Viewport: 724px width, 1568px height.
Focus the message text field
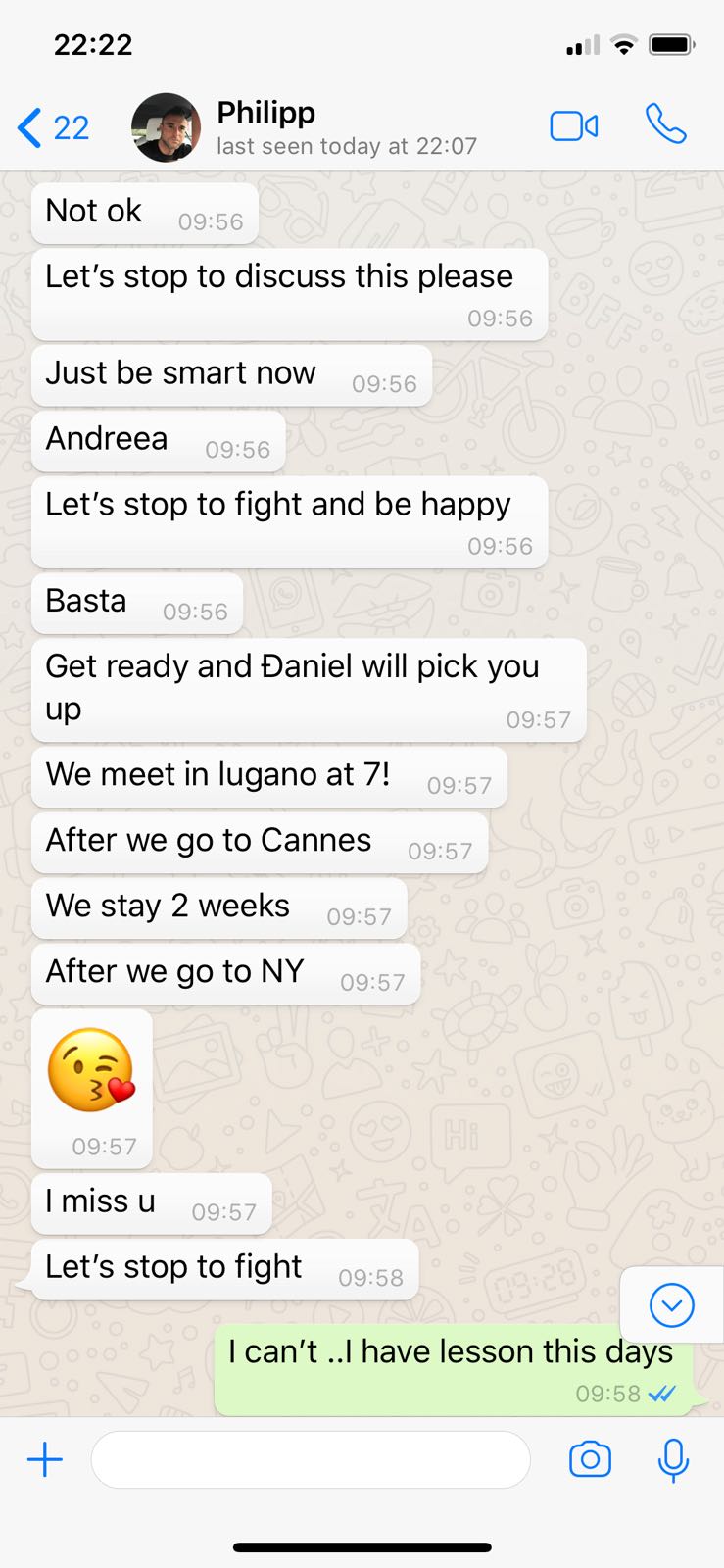(311, 1460)
